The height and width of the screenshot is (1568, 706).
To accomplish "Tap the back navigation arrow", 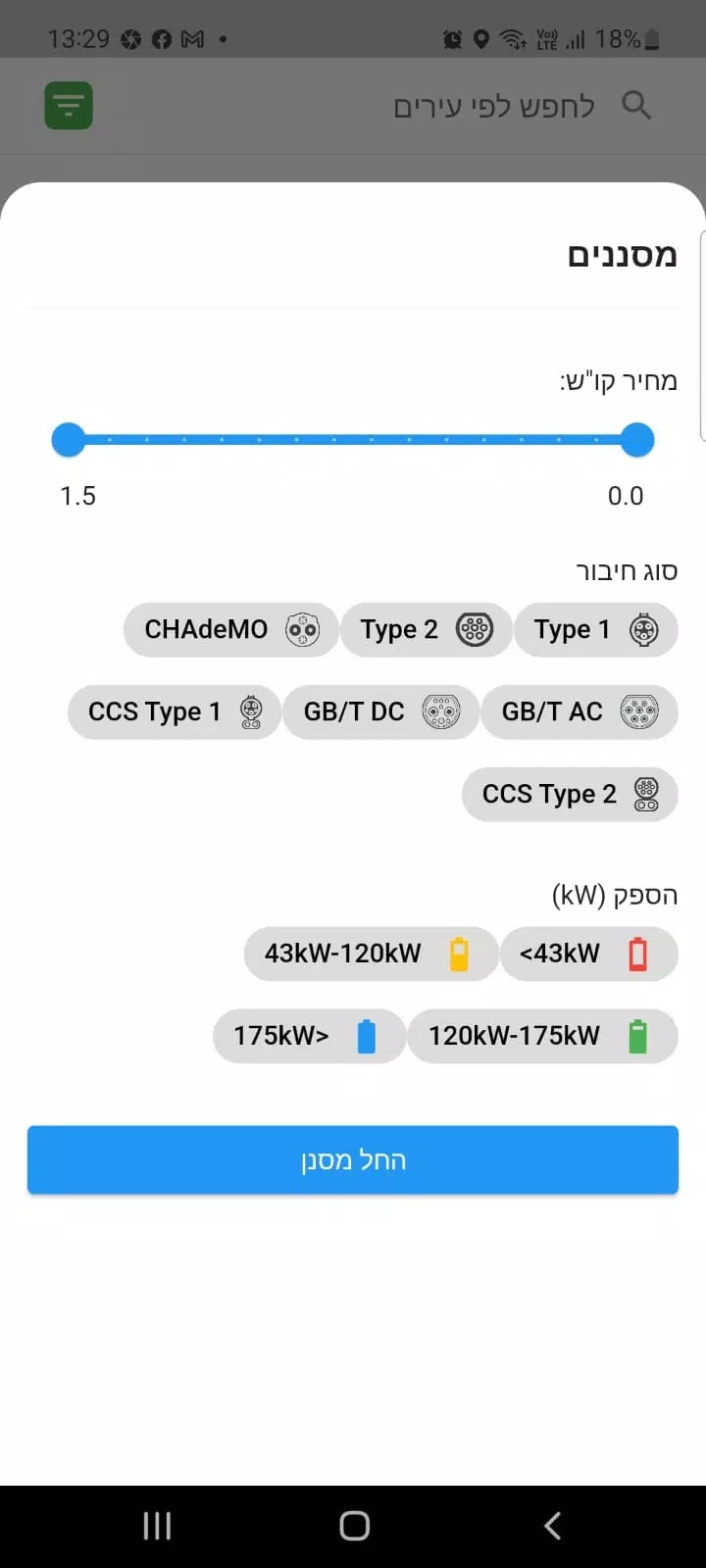I will [x=551, y=1525].
